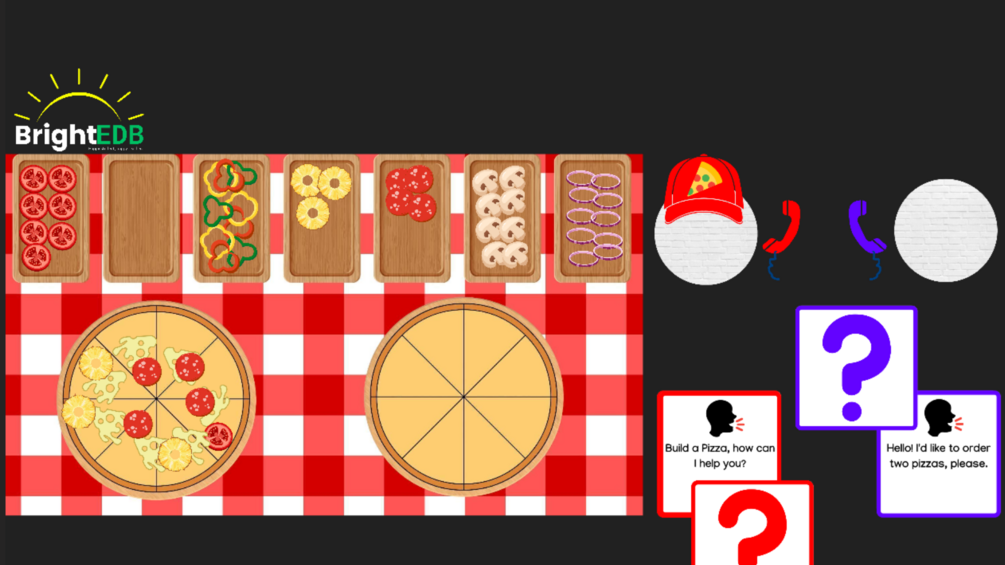
Task: Tap the red telephone handset
Action: tap(782, 228)
